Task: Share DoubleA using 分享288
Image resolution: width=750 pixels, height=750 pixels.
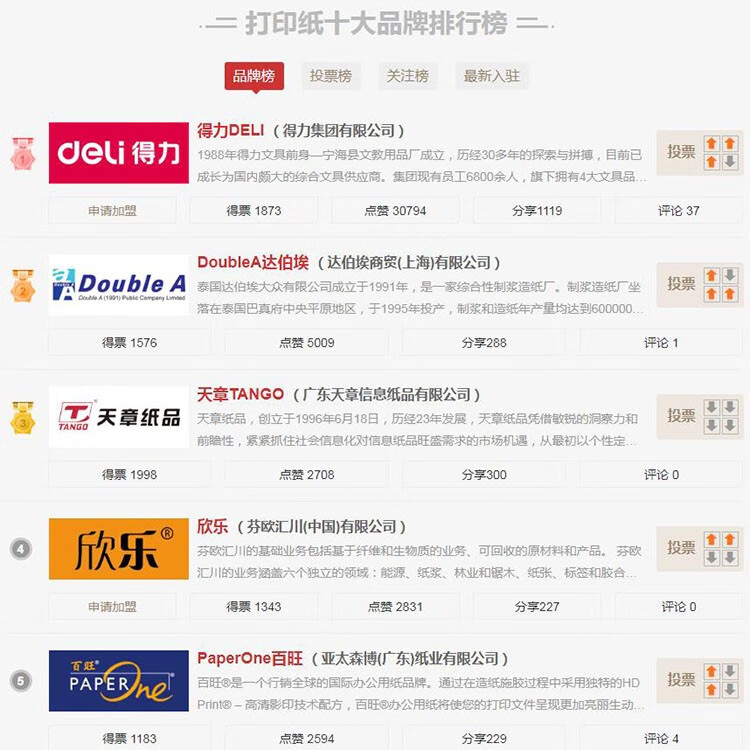Action: click(x=484, y=342)
